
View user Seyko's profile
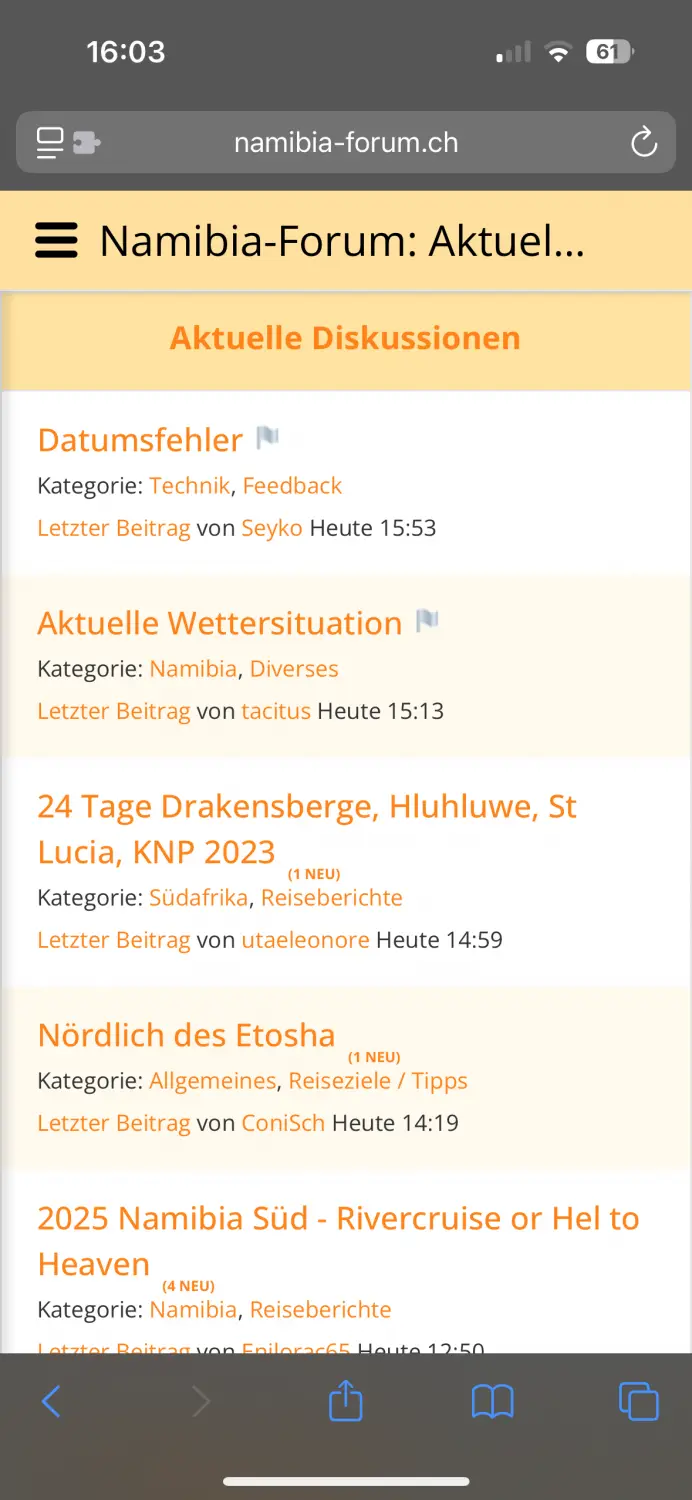tap(272, 528)
